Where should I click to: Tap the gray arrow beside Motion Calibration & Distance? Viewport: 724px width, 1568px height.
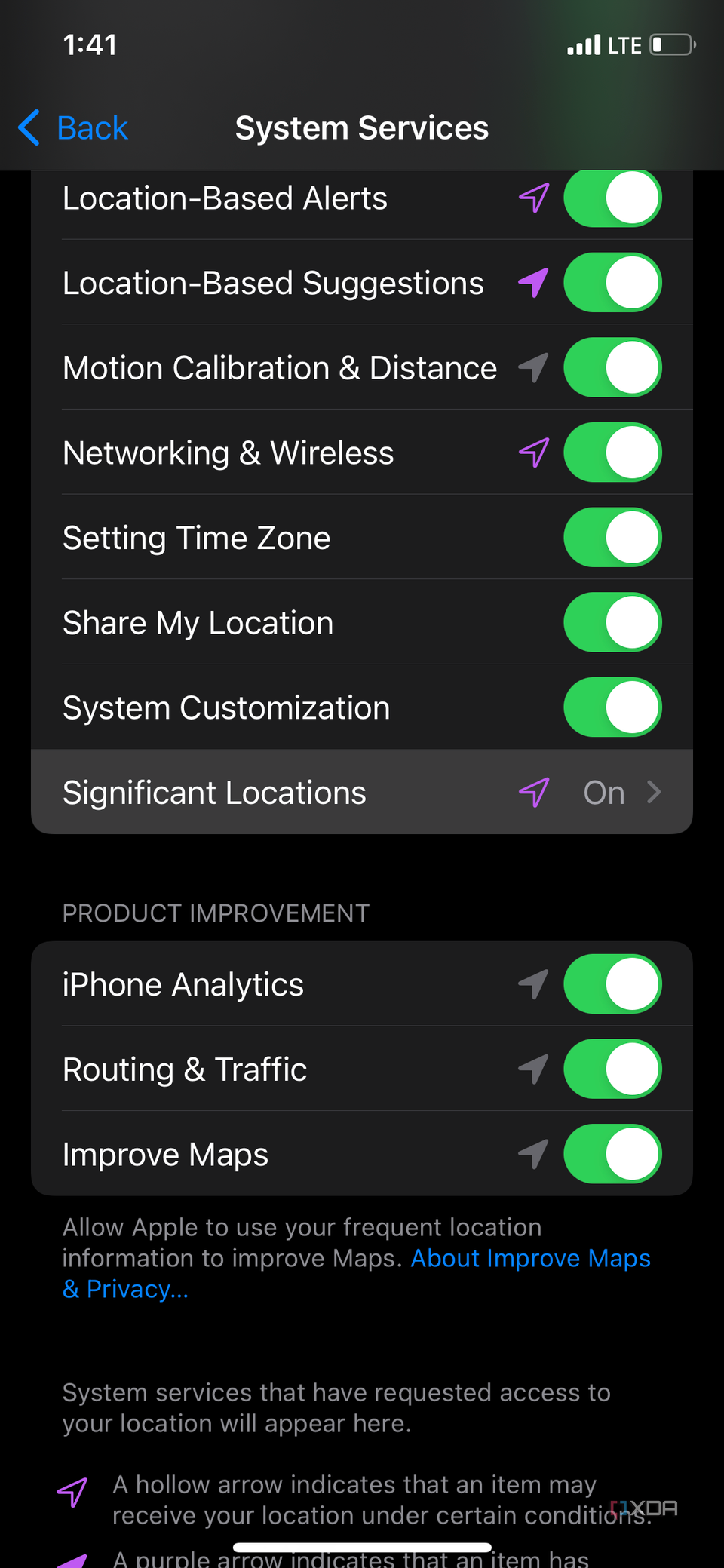coord(533,368)
